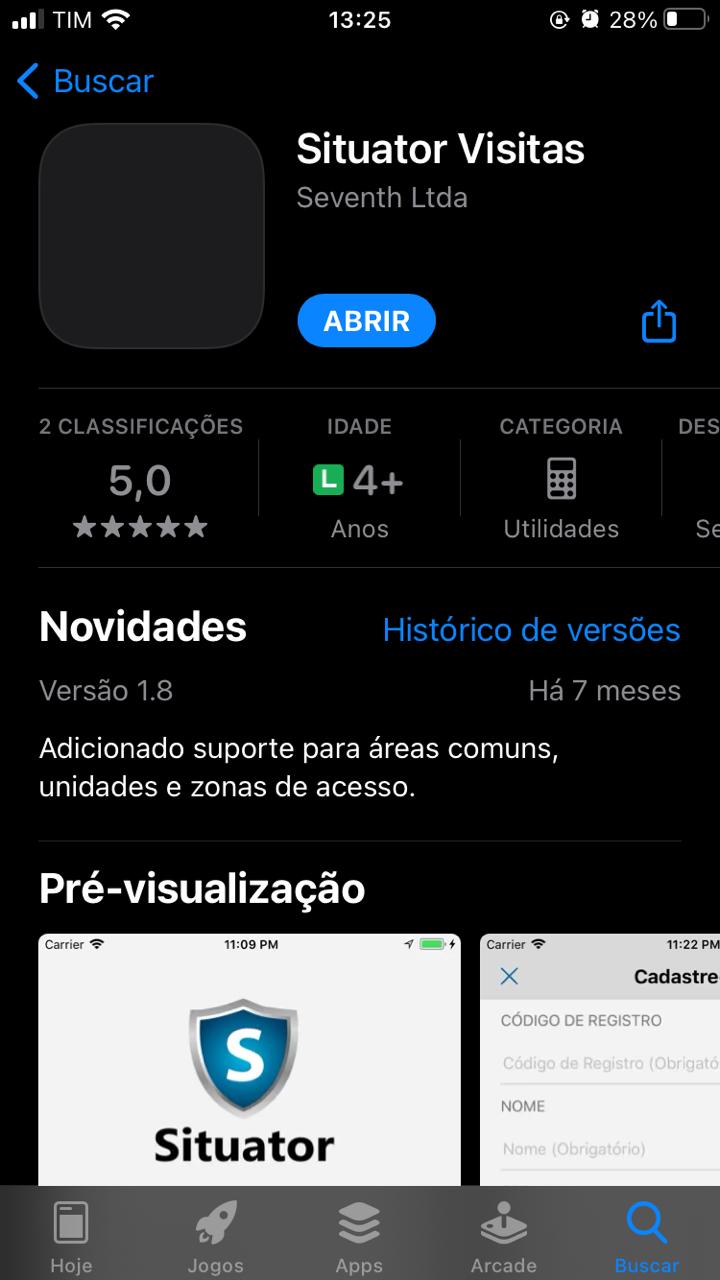The image size is (720, 1280).
Task: Switch to the Apps tab
Action: click(x=359, y=1236)
